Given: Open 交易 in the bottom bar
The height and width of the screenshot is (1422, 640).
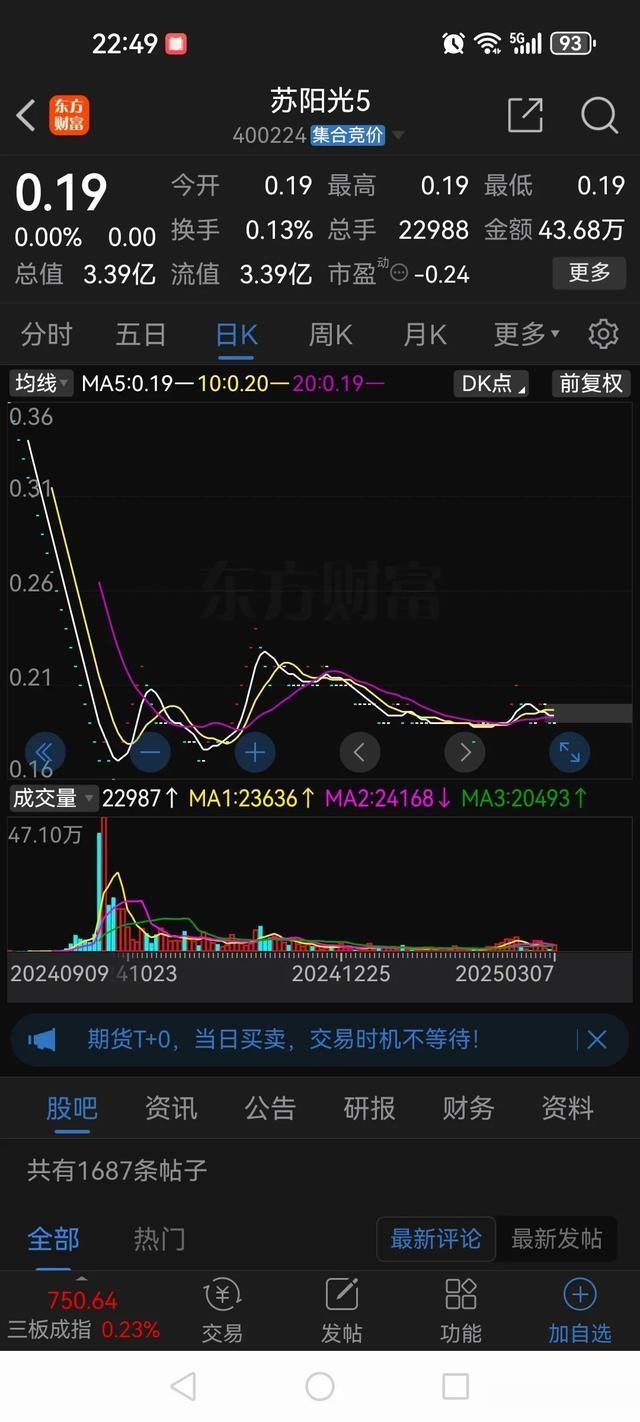Looking at the screenshot, I should 222,1311.
